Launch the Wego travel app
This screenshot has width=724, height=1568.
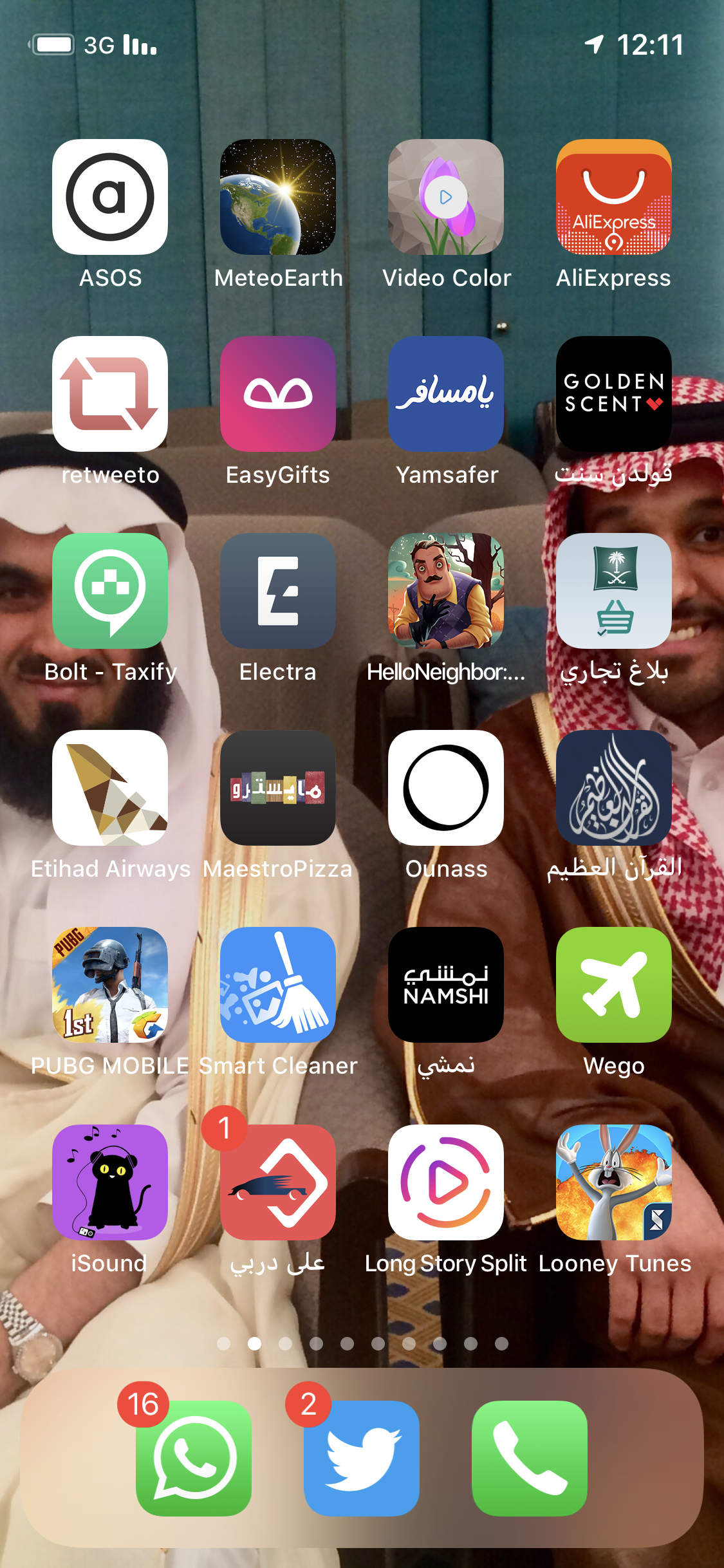613,985
